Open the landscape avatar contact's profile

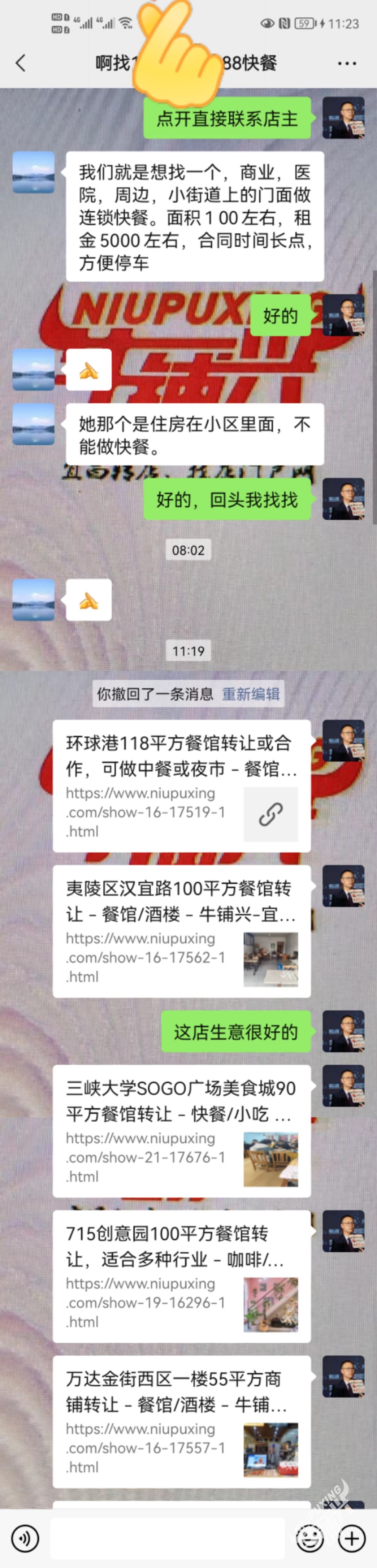pyautogui.click(x=34, y=172)
